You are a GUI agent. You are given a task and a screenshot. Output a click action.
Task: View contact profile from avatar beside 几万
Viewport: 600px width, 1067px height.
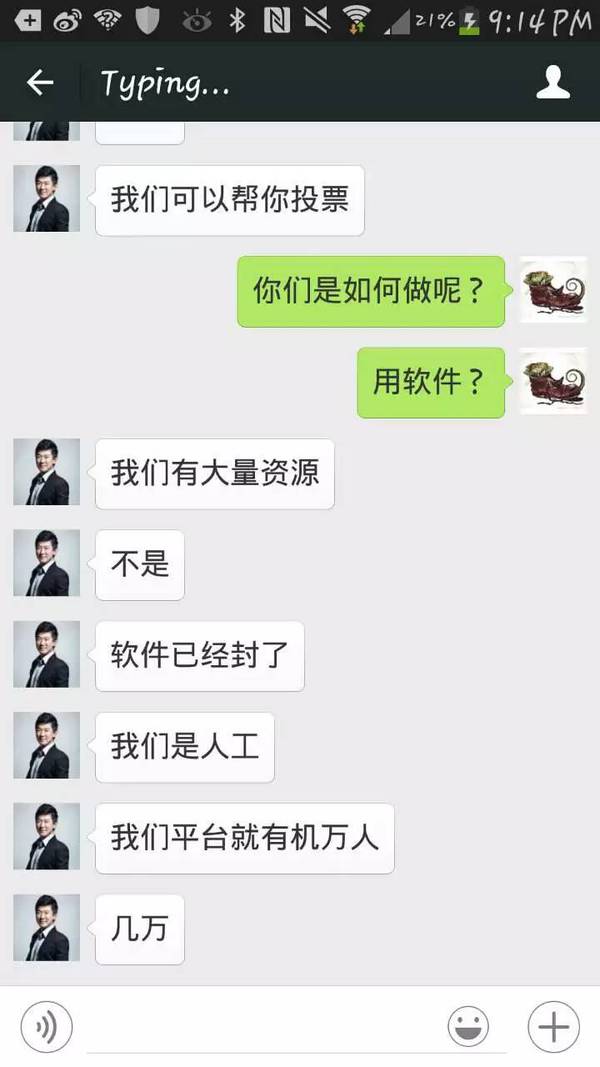pyautogui.click(x=46, y=928)
